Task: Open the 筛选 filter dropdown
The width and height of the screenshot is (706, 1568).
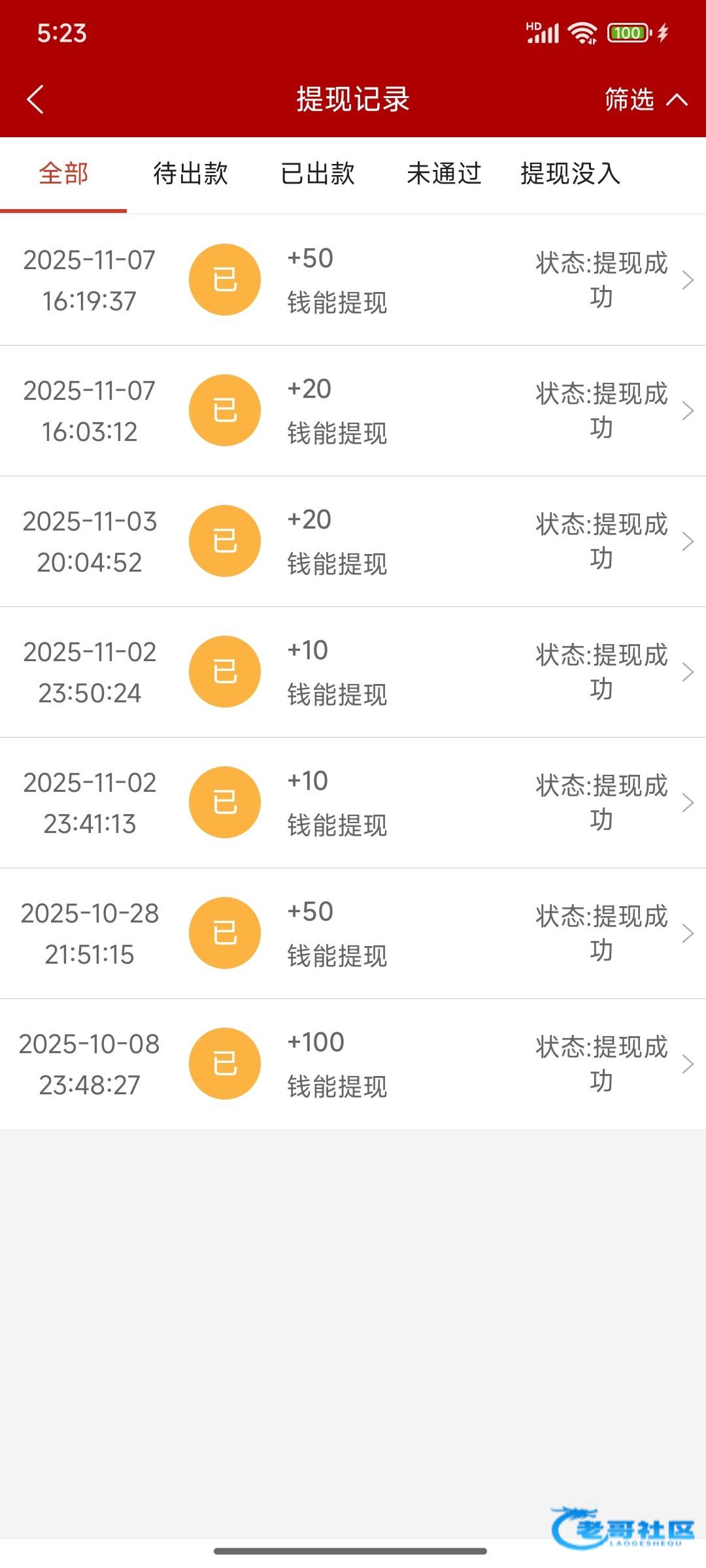Action: (x=645, y=99)
